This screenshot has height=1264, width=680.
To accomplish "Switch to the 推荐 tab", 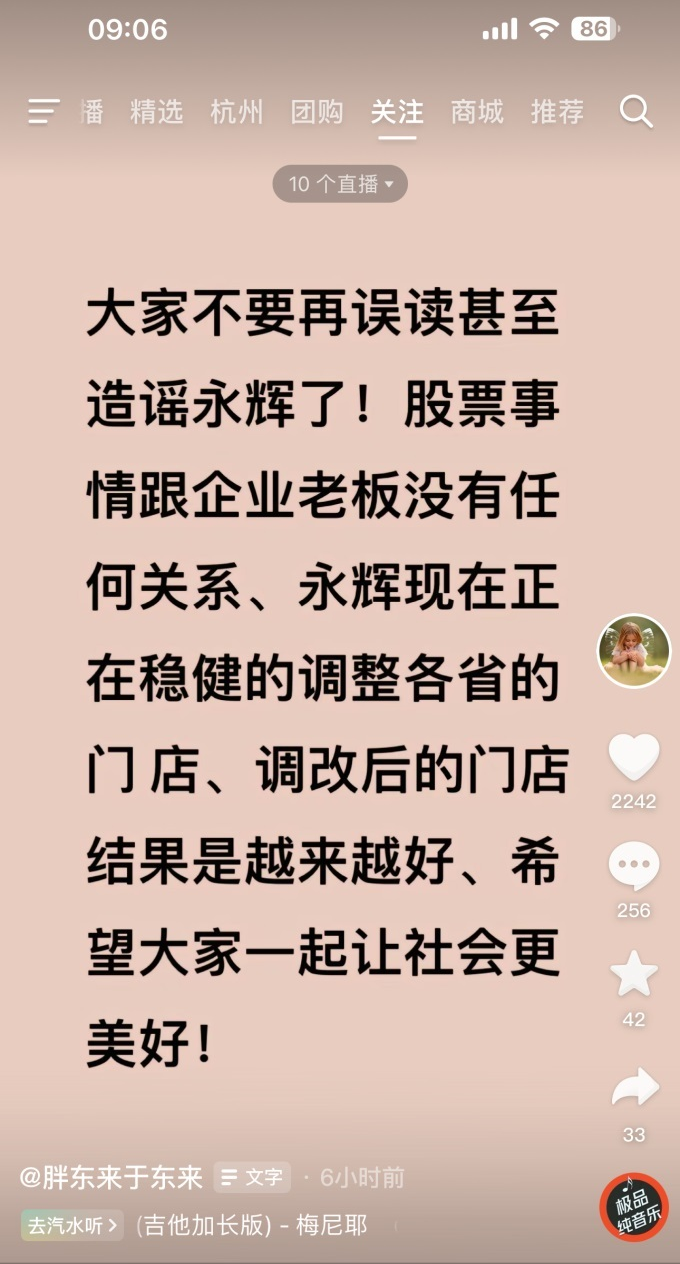I will pyautogui.click(x=557, y=111).
